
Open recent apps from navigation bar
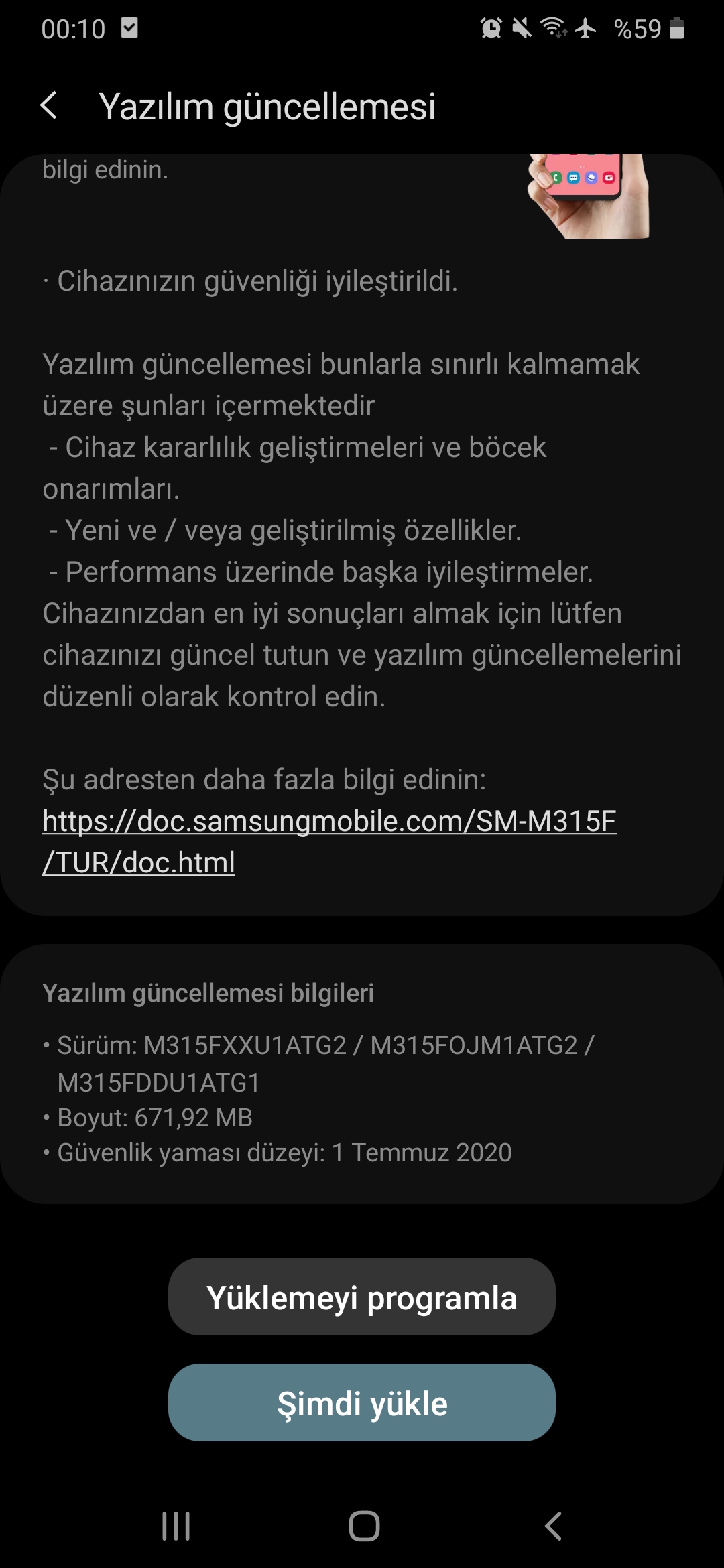176,1526
